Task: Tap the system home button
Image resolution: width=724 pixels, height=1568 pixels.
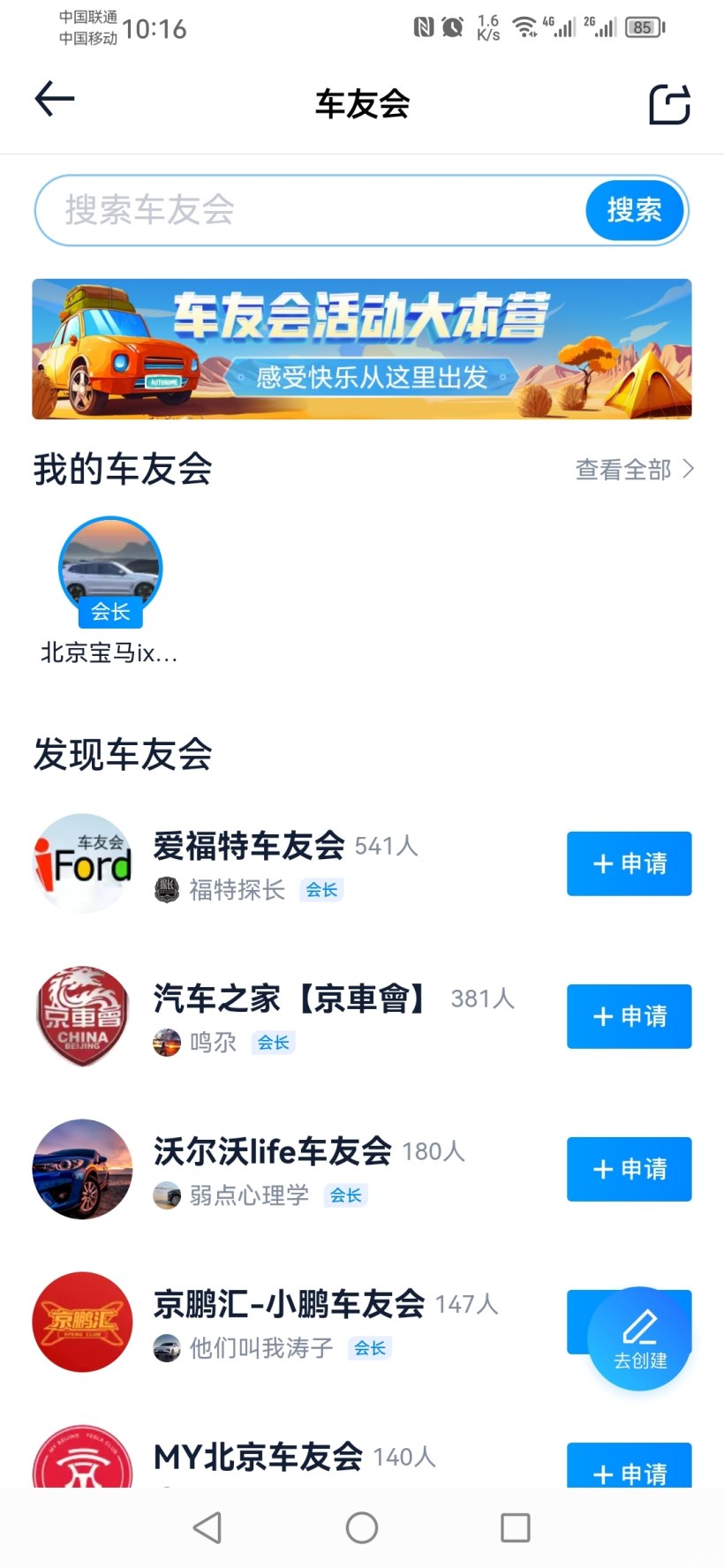Action: point(362,1527)
